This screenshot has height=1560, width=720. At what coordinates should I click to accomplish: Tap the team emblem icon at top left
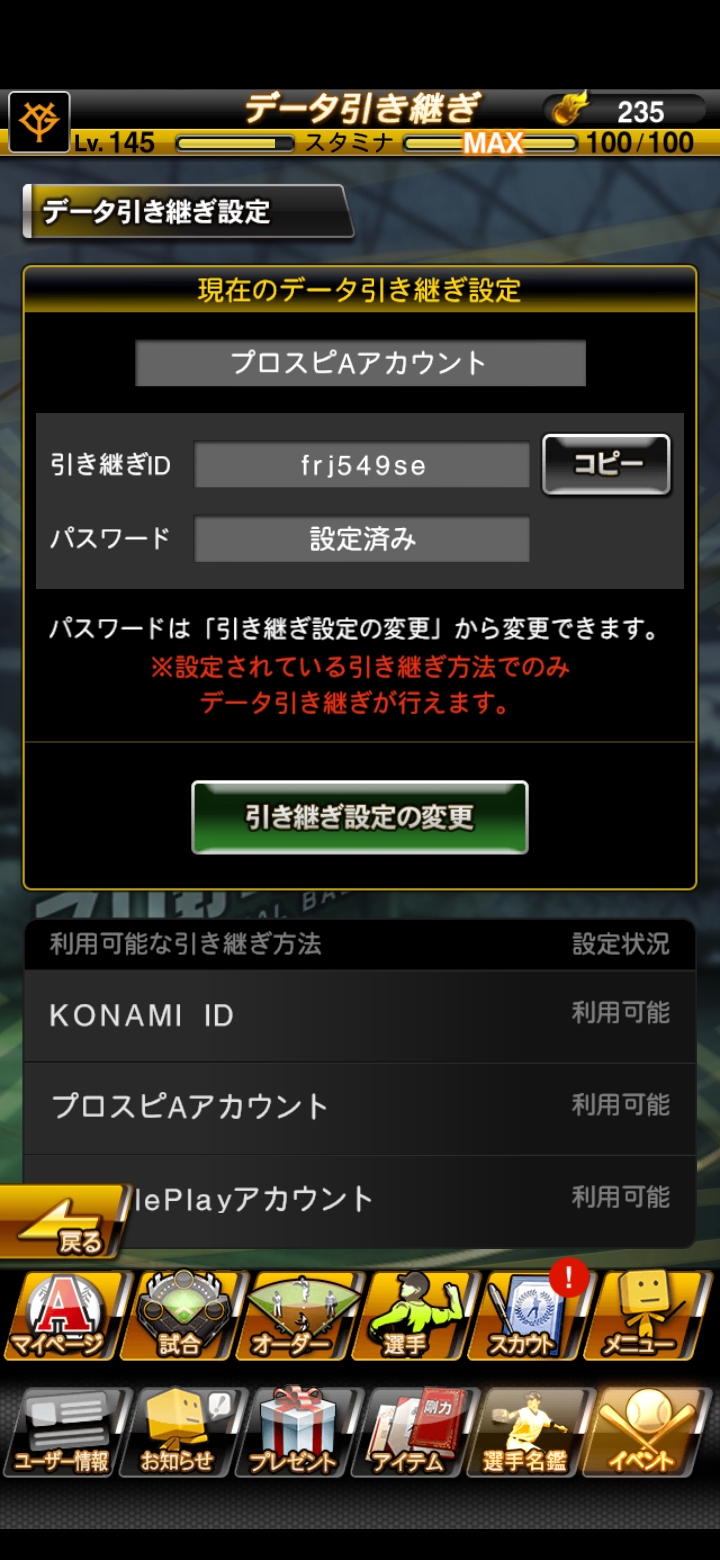tap(39, 122)
